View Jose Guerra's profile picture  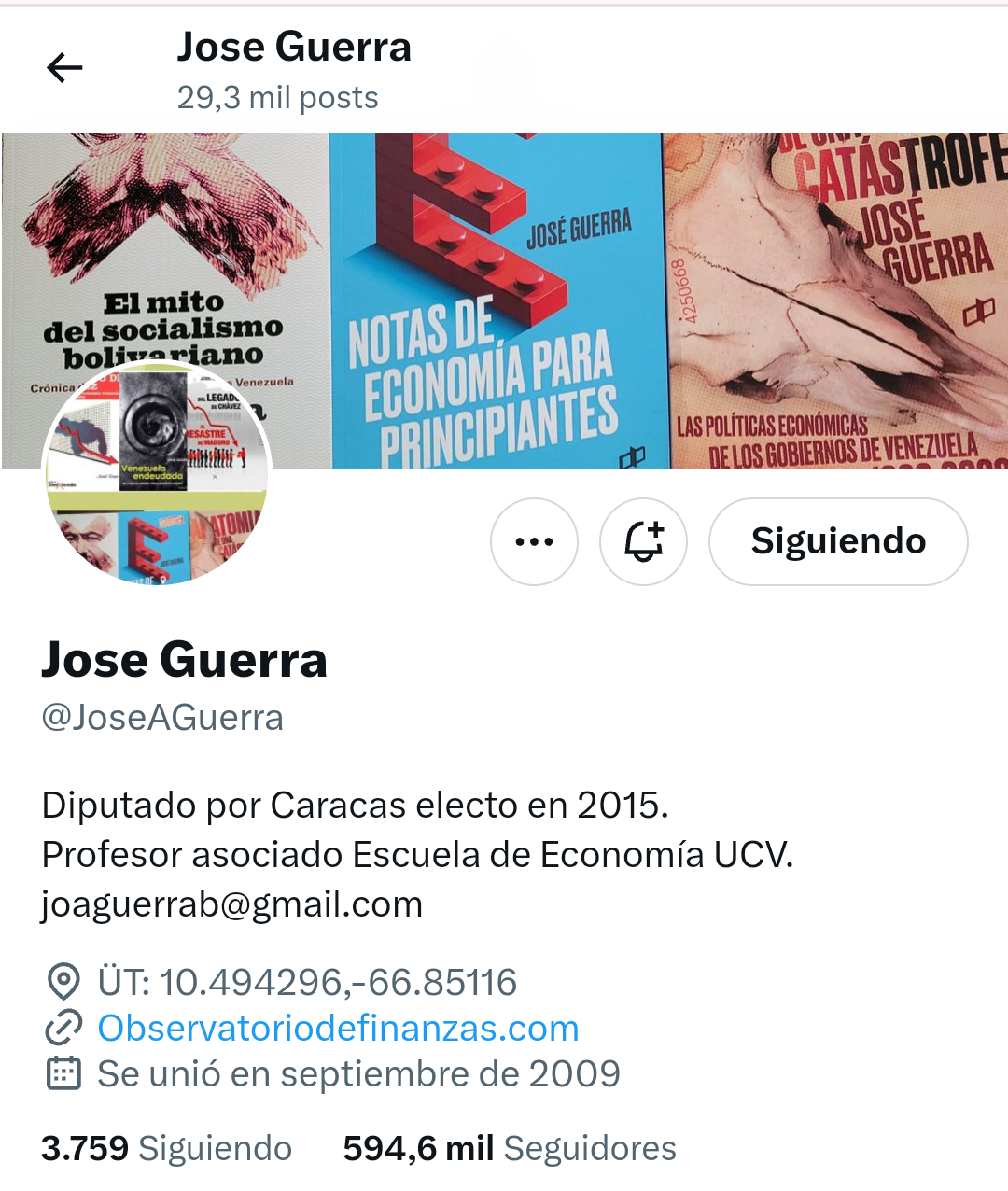[157, 474]
